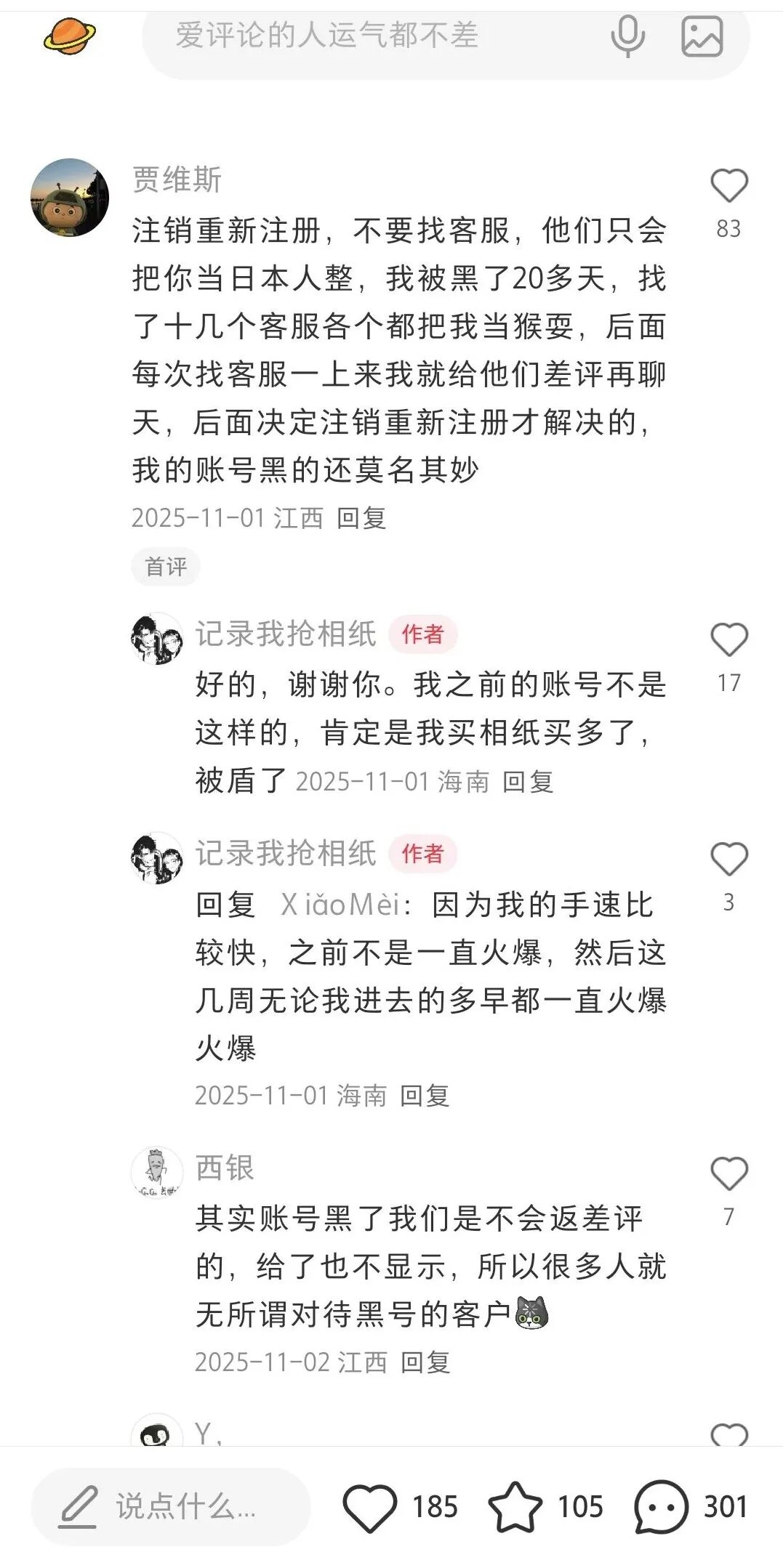
Task: Start voice input with the microphone icon
Action: [627, 35]
